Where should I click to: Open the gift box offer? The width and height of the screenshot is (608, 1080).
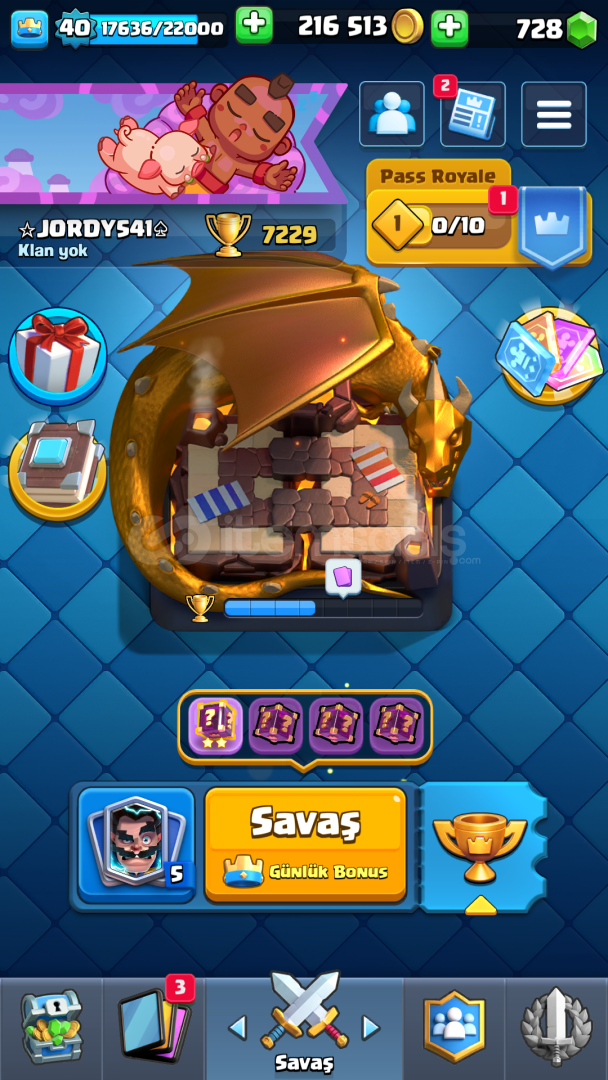point(58,357)
